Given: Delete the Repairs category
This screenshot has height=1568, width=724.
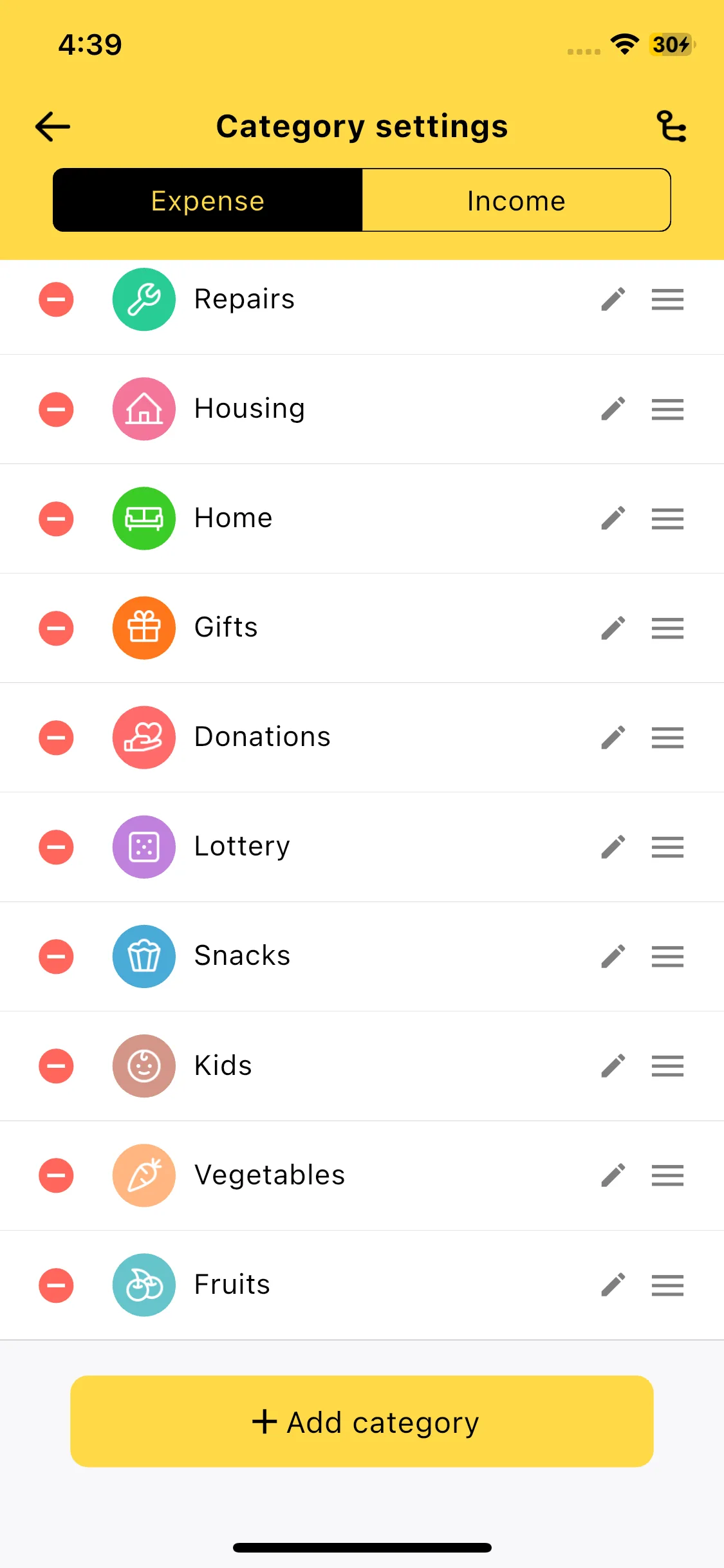Looking at the screenshot, I should [56, 299].
